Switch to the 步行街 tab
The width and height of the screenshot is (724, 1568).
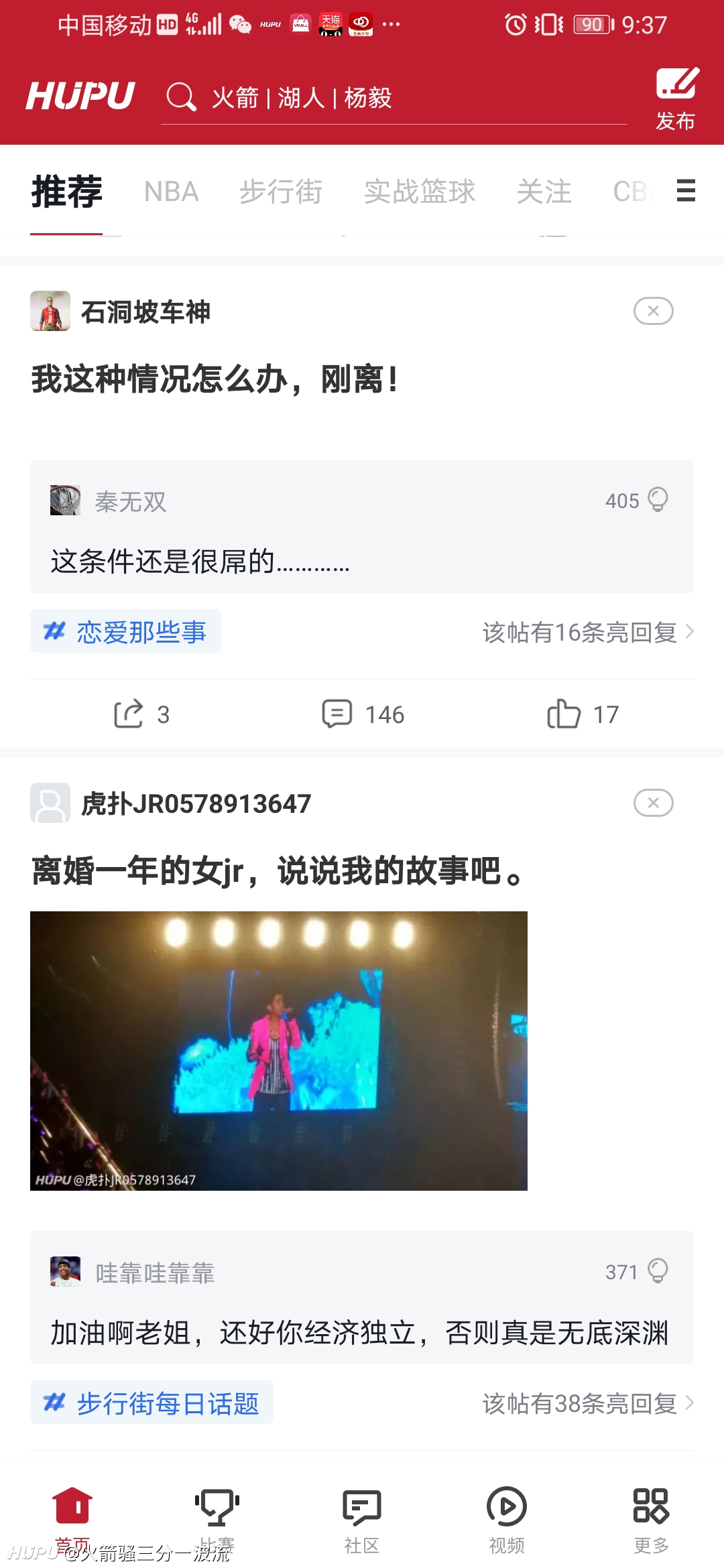[281, 192]
